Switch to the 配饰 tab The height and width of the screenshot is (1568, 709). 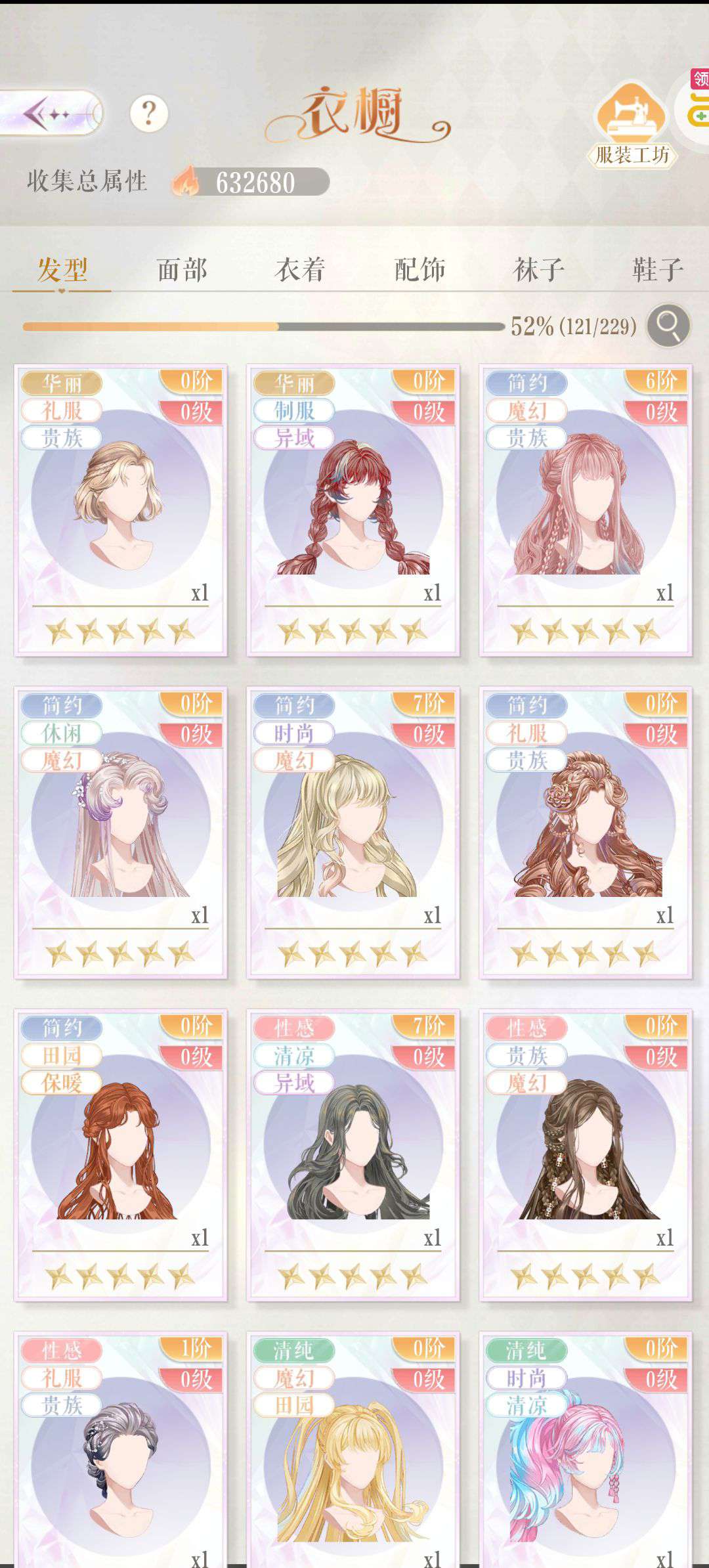click(419, 270)
